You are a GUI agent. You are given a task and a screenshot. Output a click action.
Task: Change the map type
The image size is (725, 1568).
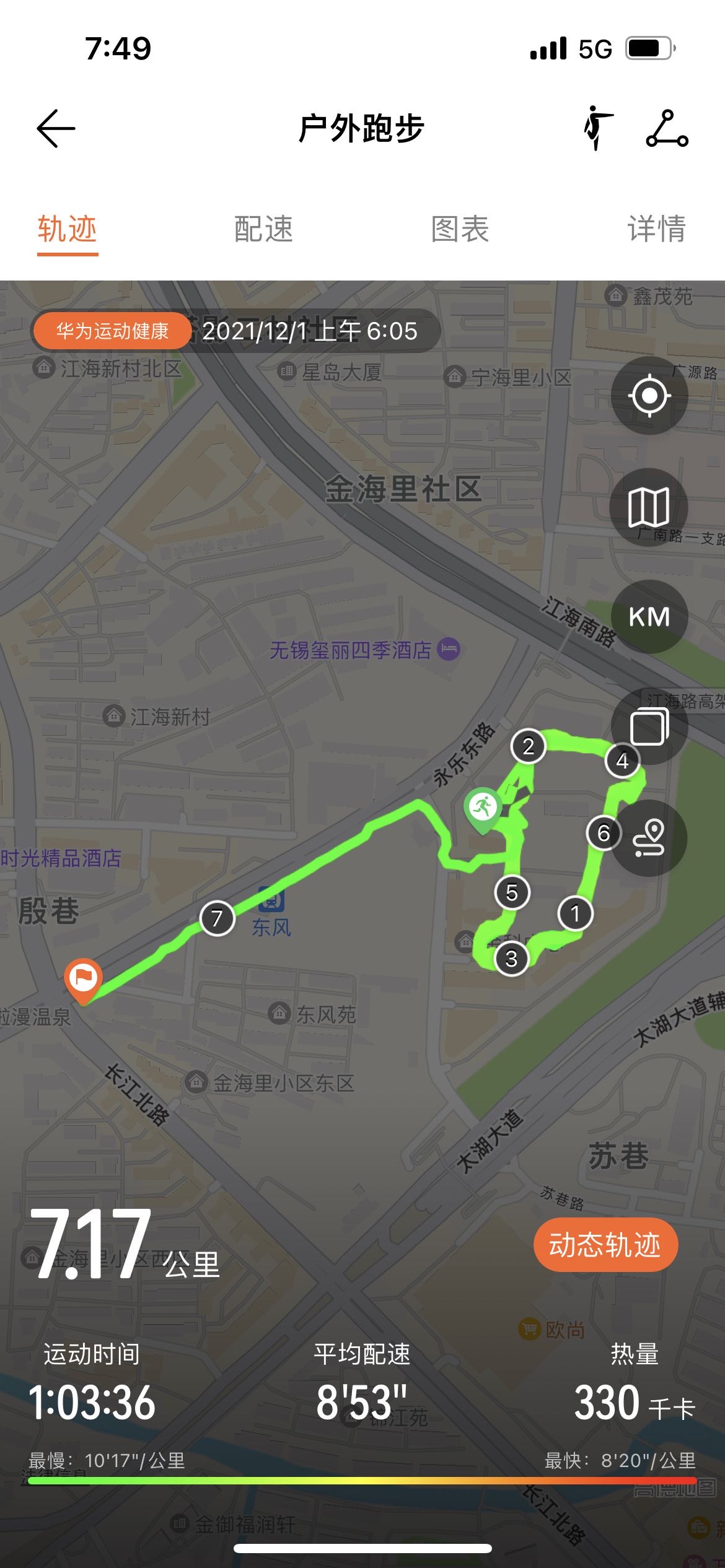pos(649,507)
